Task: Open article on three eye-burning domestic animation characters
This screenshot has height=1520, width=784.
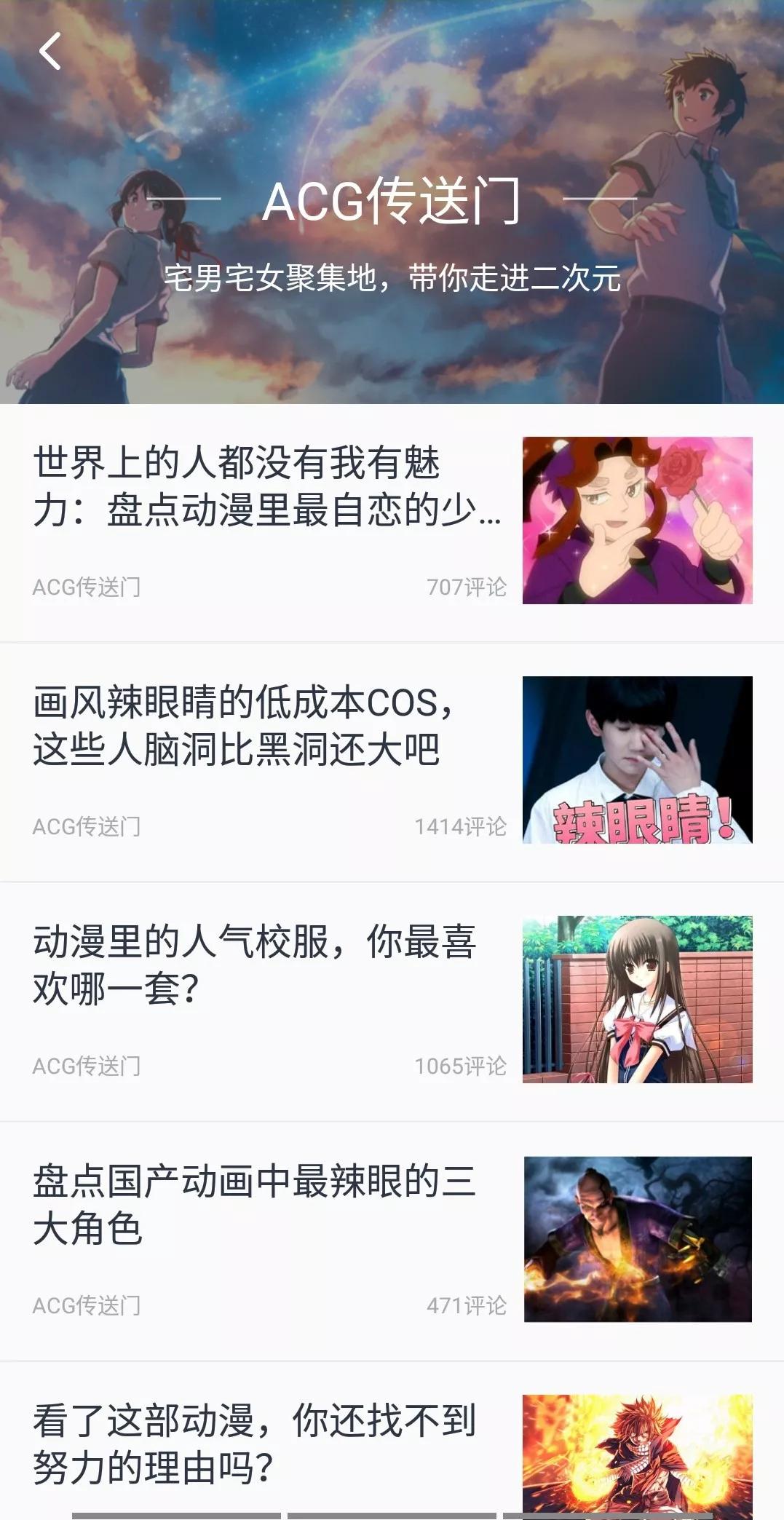Action: [x=255, y=1205]
